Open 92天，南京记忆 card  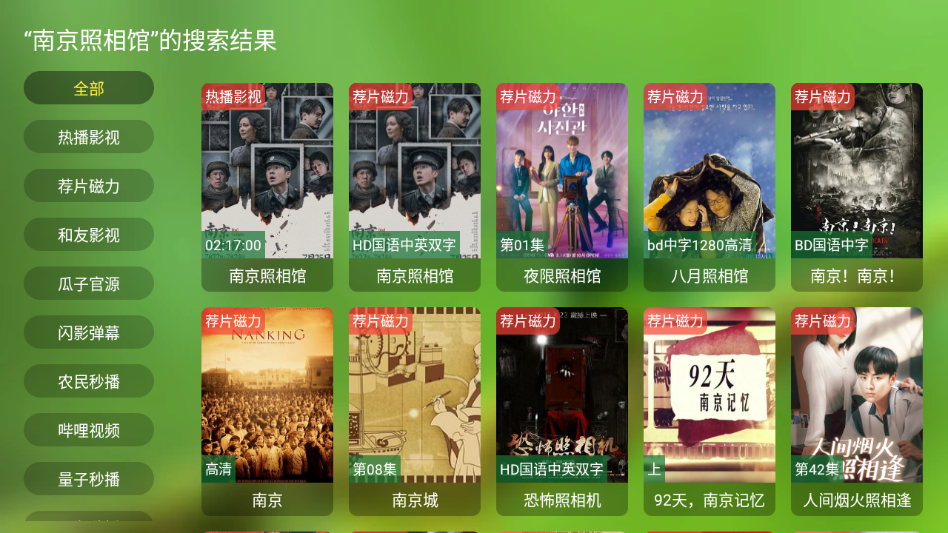(x=709, y=411)
